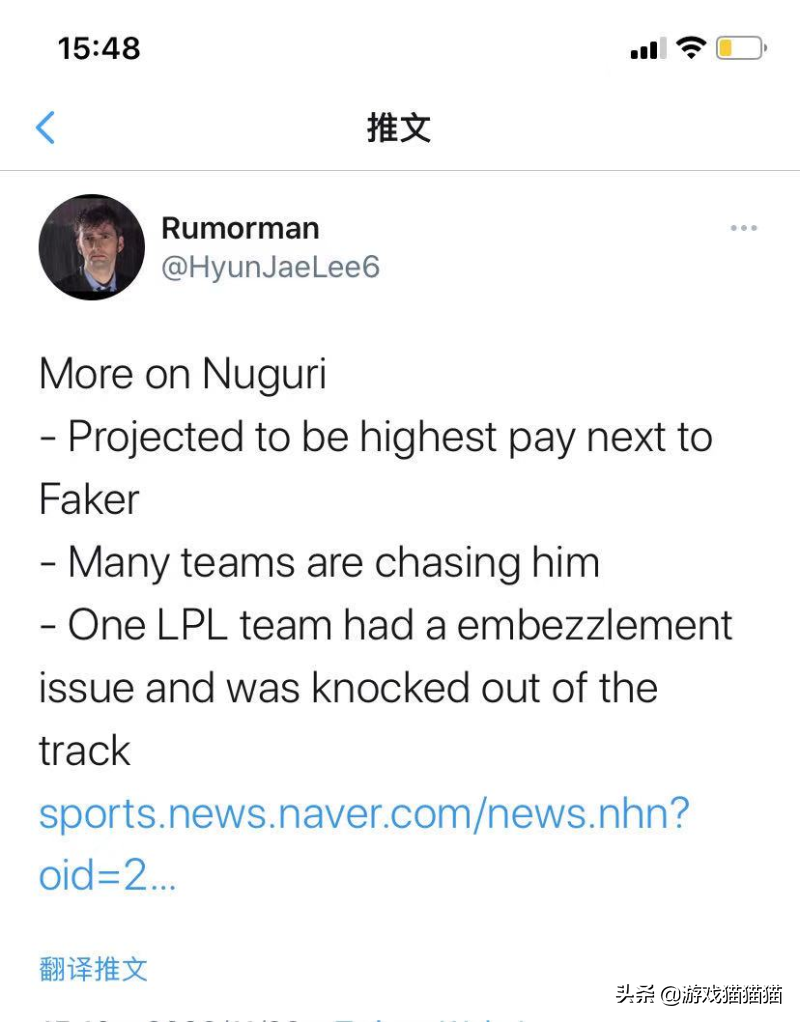Open Rumorman's profile picture

coord(91,247)
